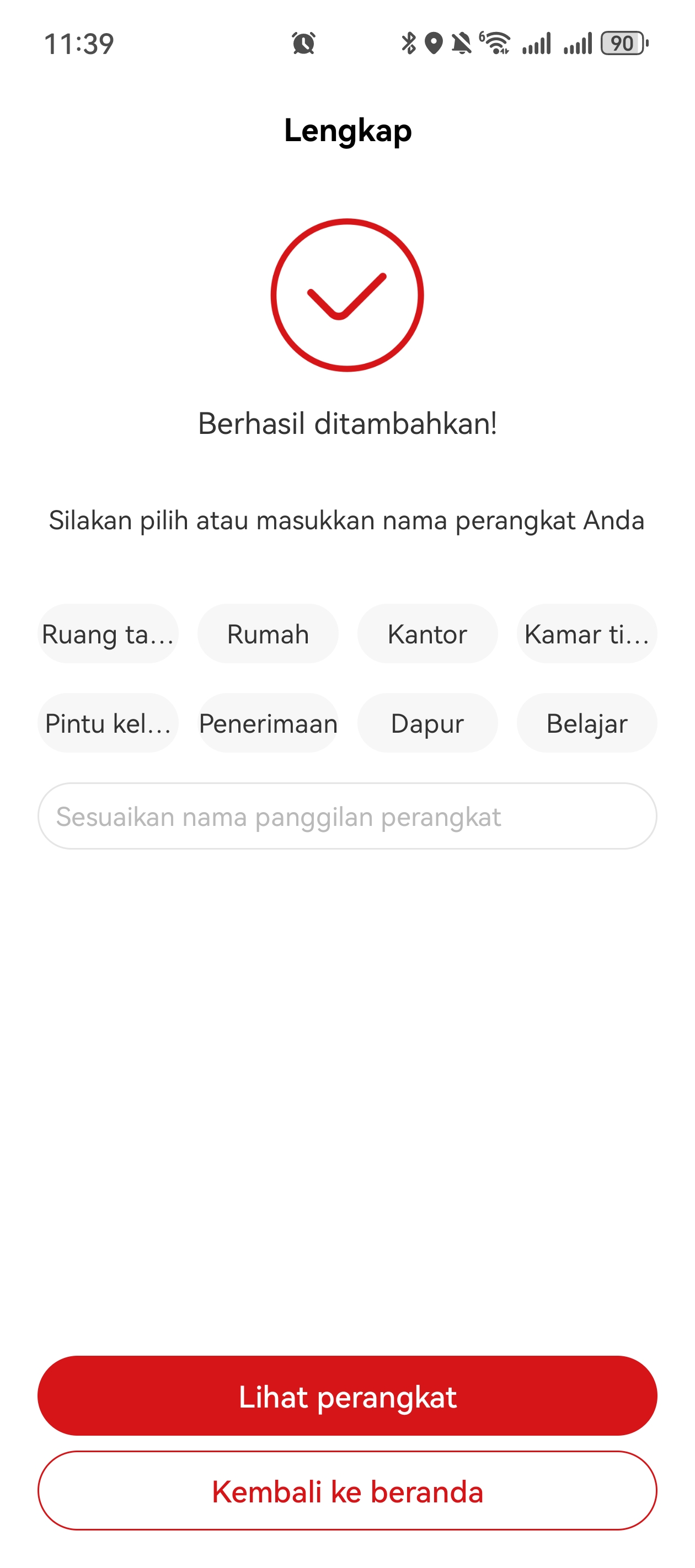Pick Kantor as device name

tap(427, 633)
